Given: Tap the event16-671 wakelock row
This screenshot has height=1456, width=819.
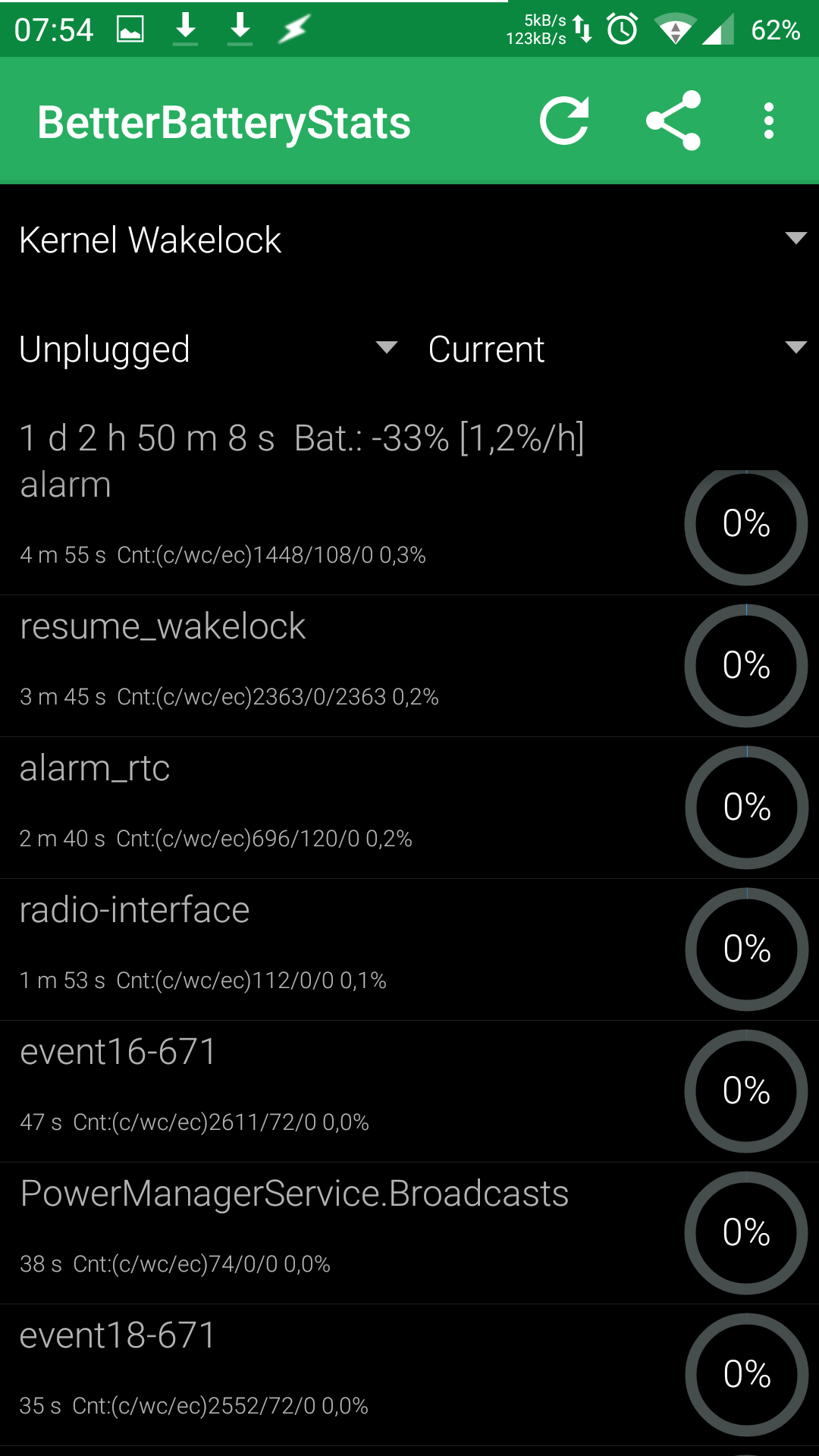Looking at the screenshot, I should click(341, 1091).
